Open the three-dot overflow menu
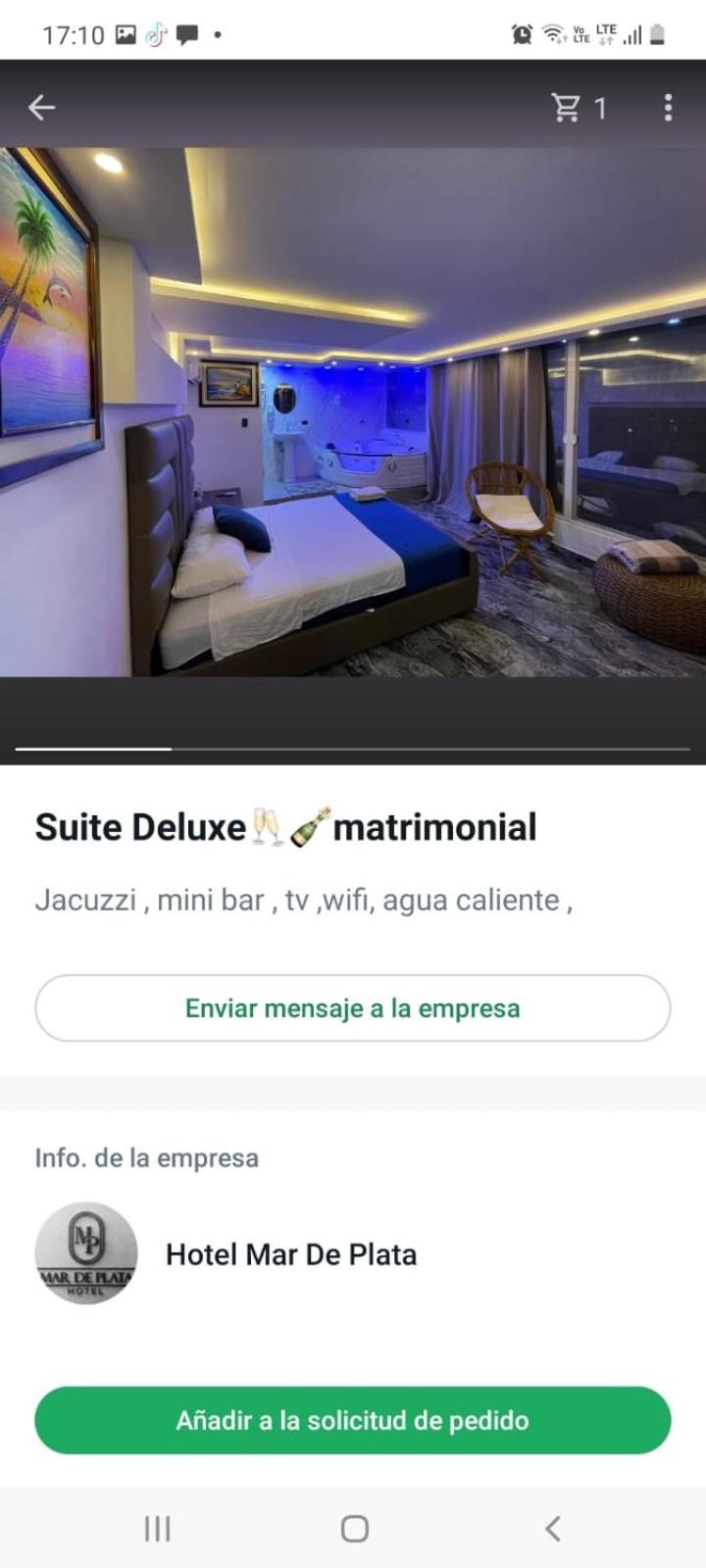This screenshot has height=1568, width=706. (668, 108)
